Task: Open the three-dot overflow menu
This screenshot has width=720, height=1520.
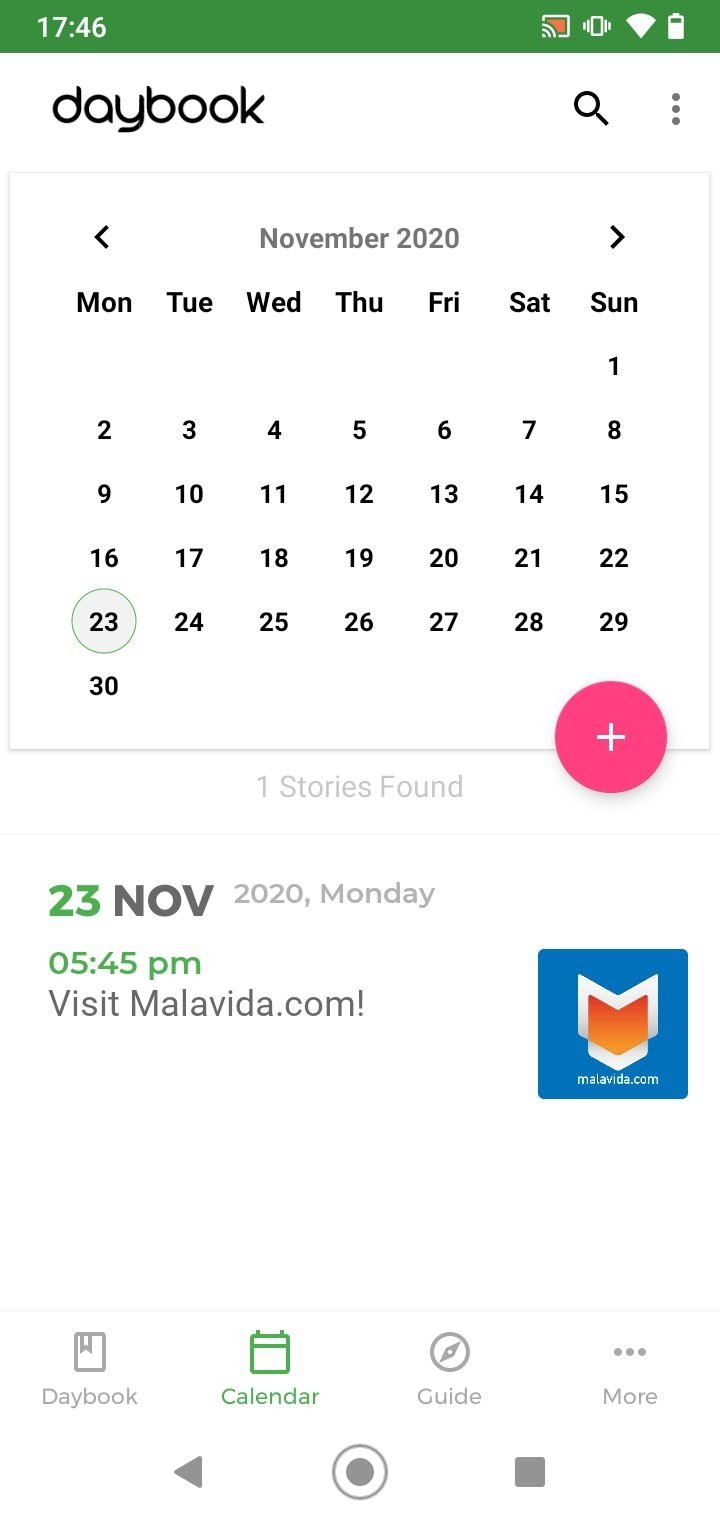Action: [x=676, y=108]
